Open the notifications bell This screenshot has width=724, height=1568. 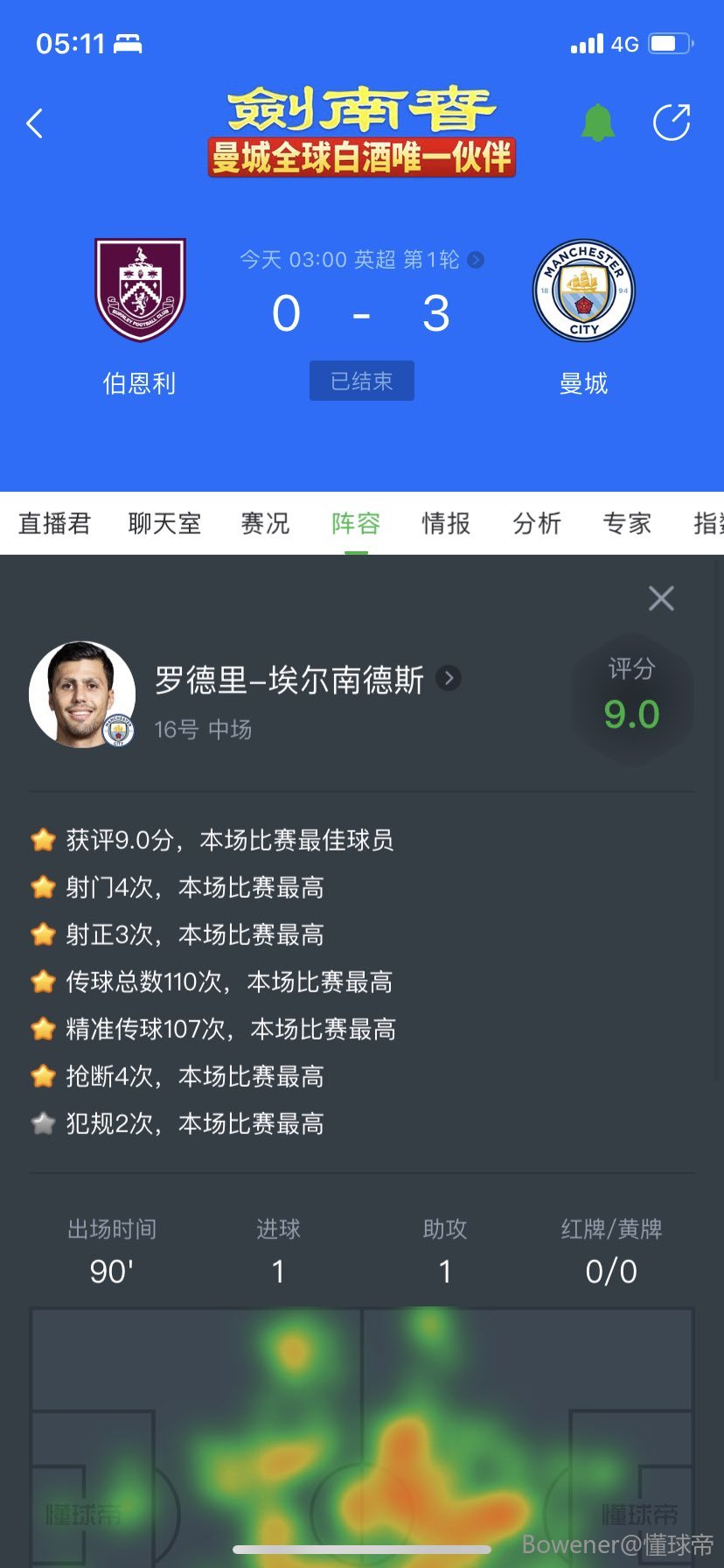[598, 123]
